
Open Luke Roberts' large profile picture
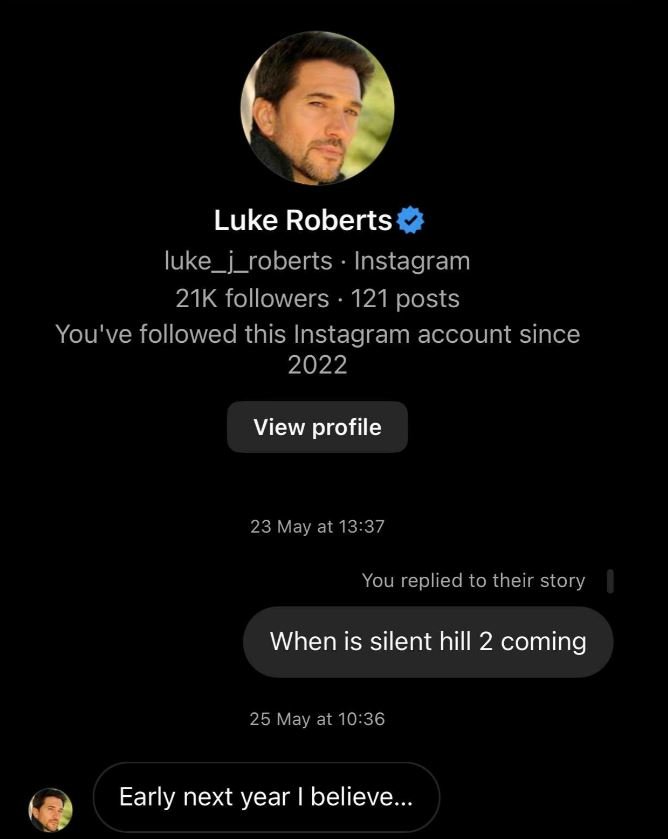click(x=317, y=107)
